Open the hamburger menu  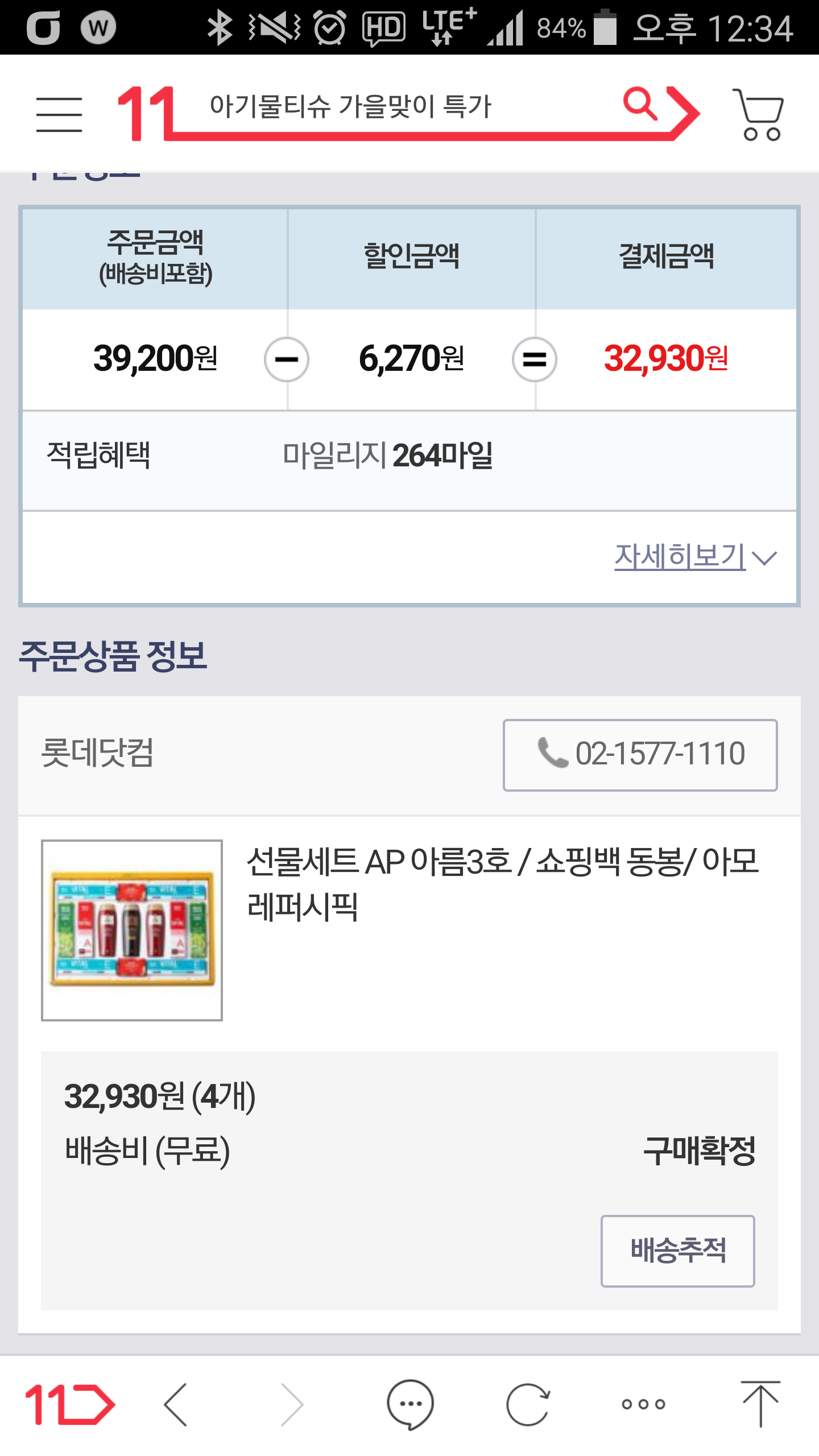tap(59, 114)
